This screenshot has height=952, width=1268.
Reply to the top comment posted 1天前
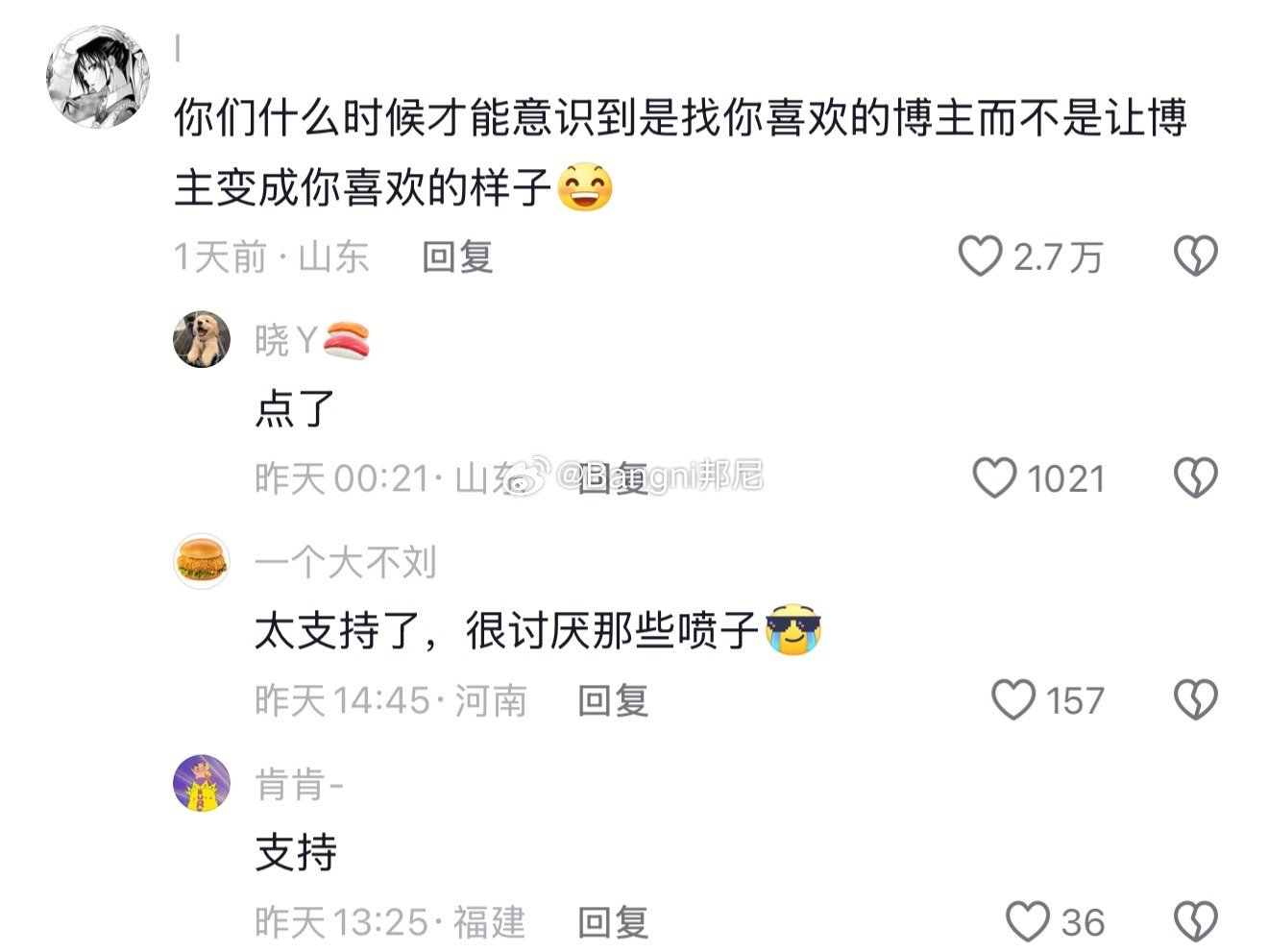pyautogui.click(x=457, y=256)
